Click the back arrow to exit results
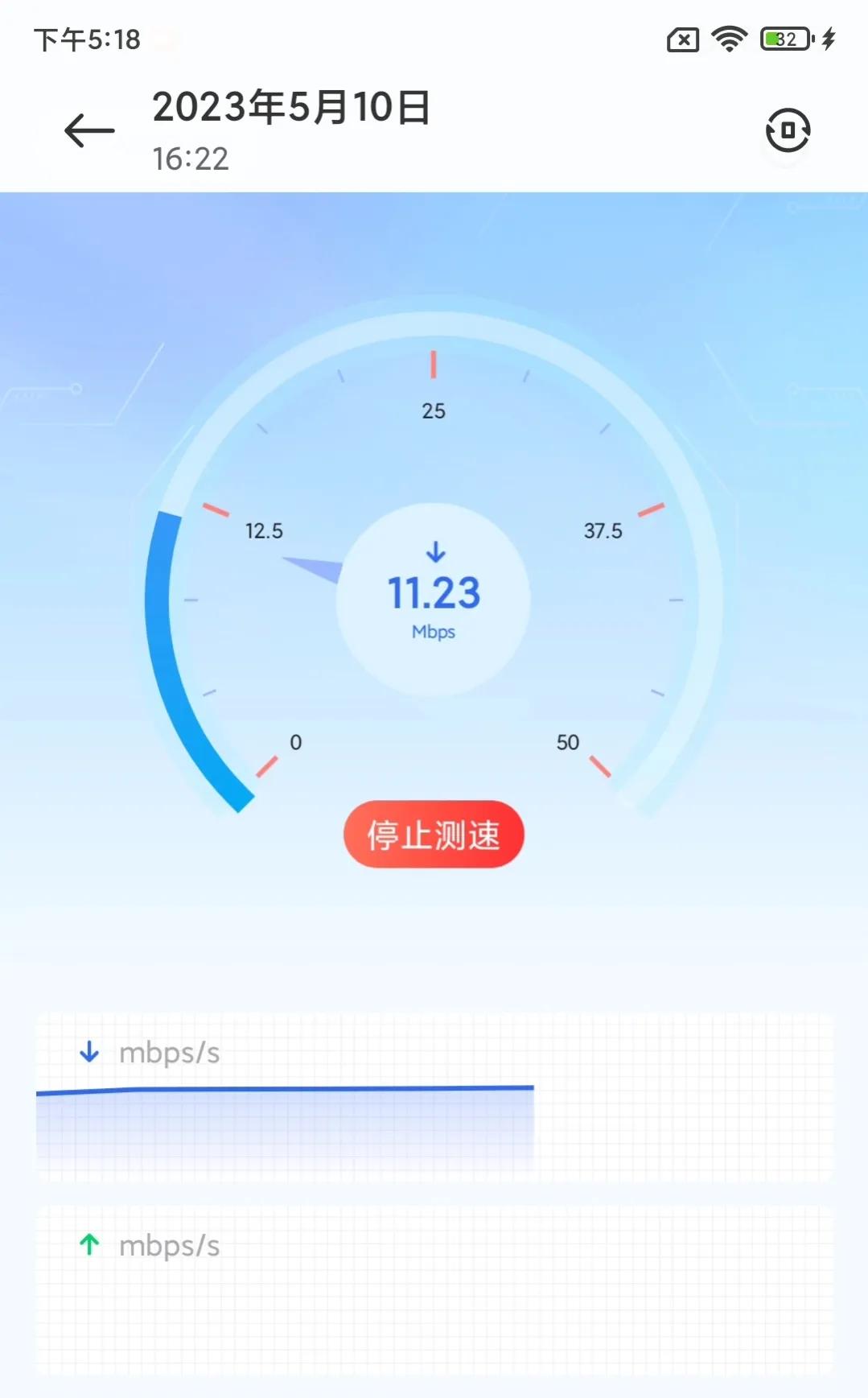This screenshot has width=868, height=1398. [x=88, y=129]
